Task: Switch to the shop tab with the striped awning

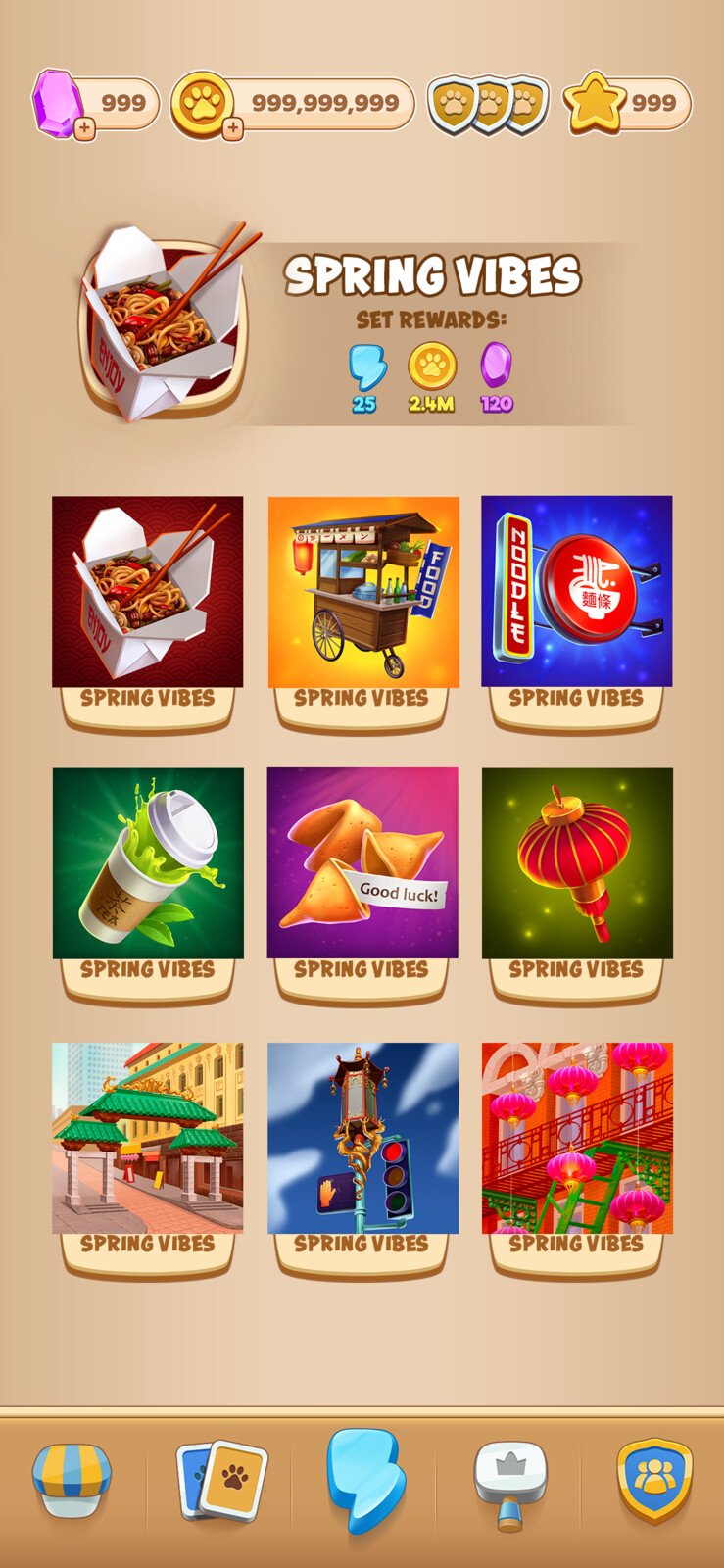Action: tap(72, 1480)
